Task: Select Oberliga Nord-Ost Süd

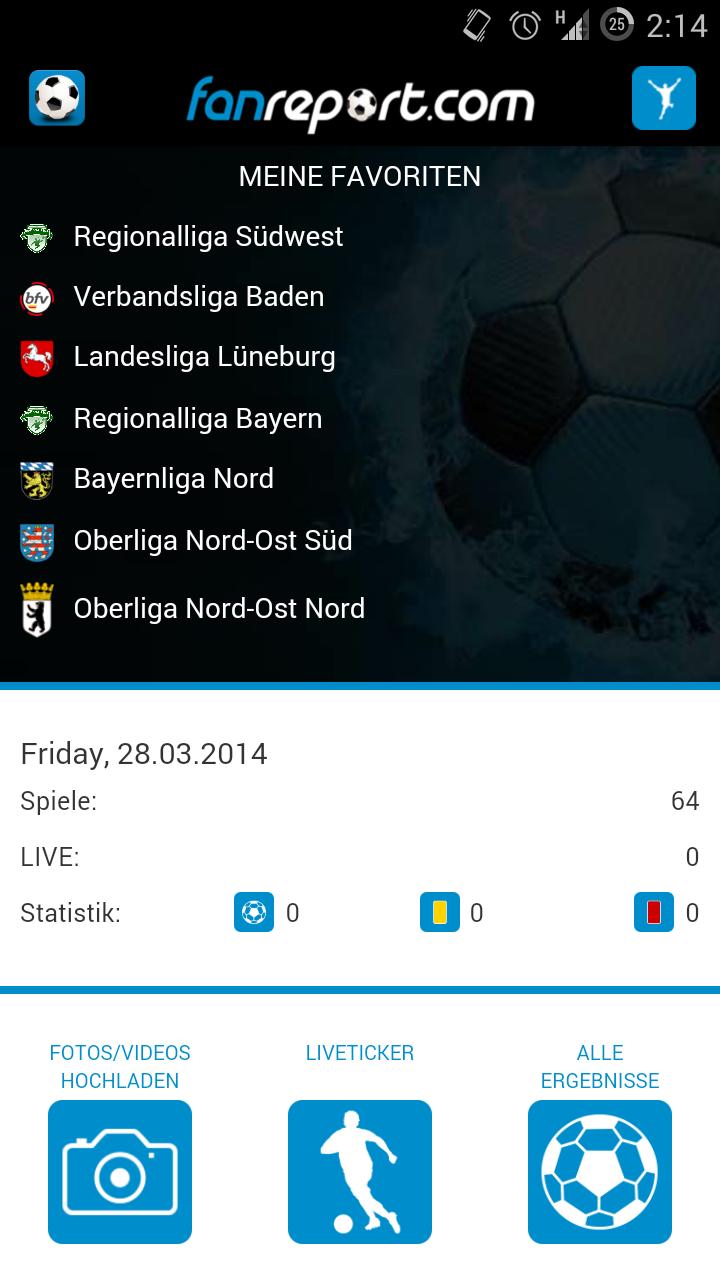Action: point(212,541)
